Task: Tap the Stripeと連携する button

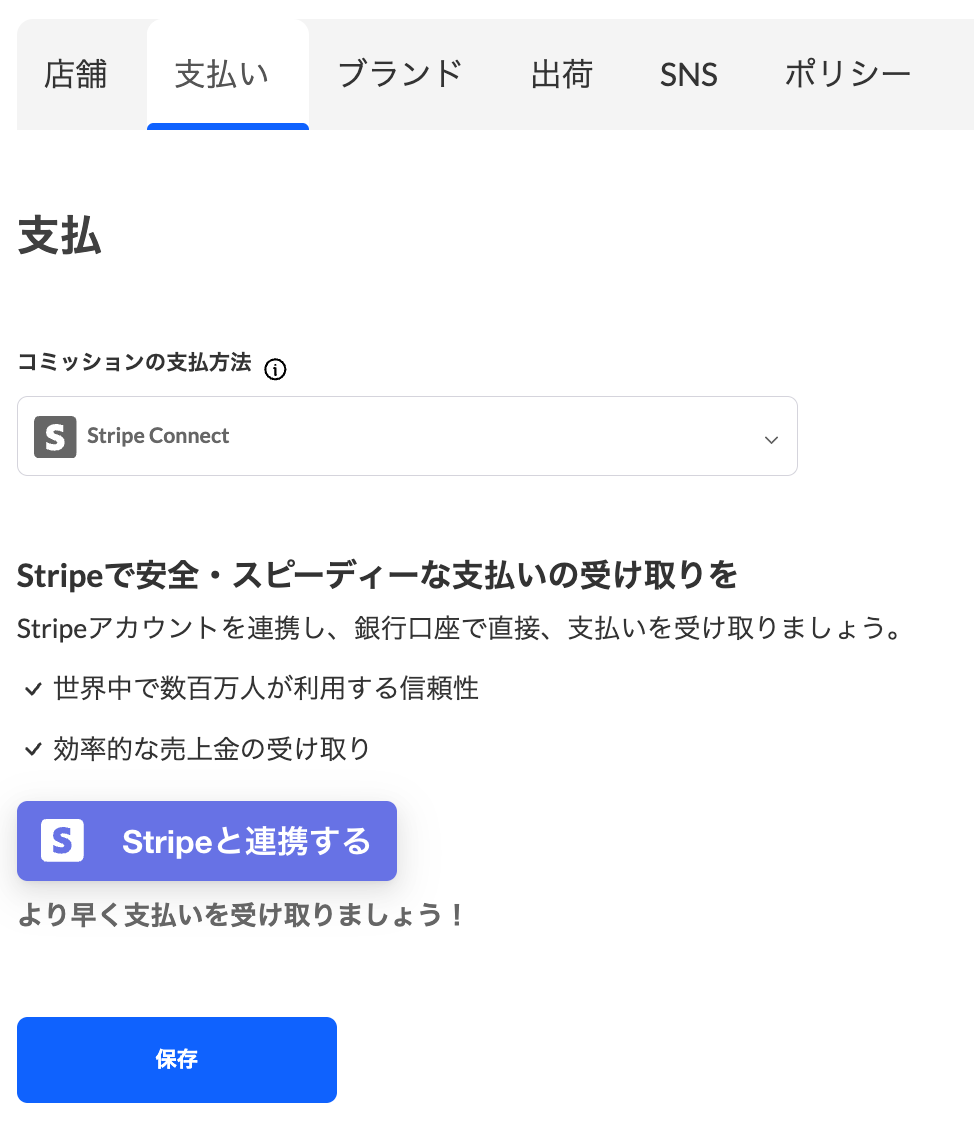Action: pyautogui.click(x=207, y=841)
